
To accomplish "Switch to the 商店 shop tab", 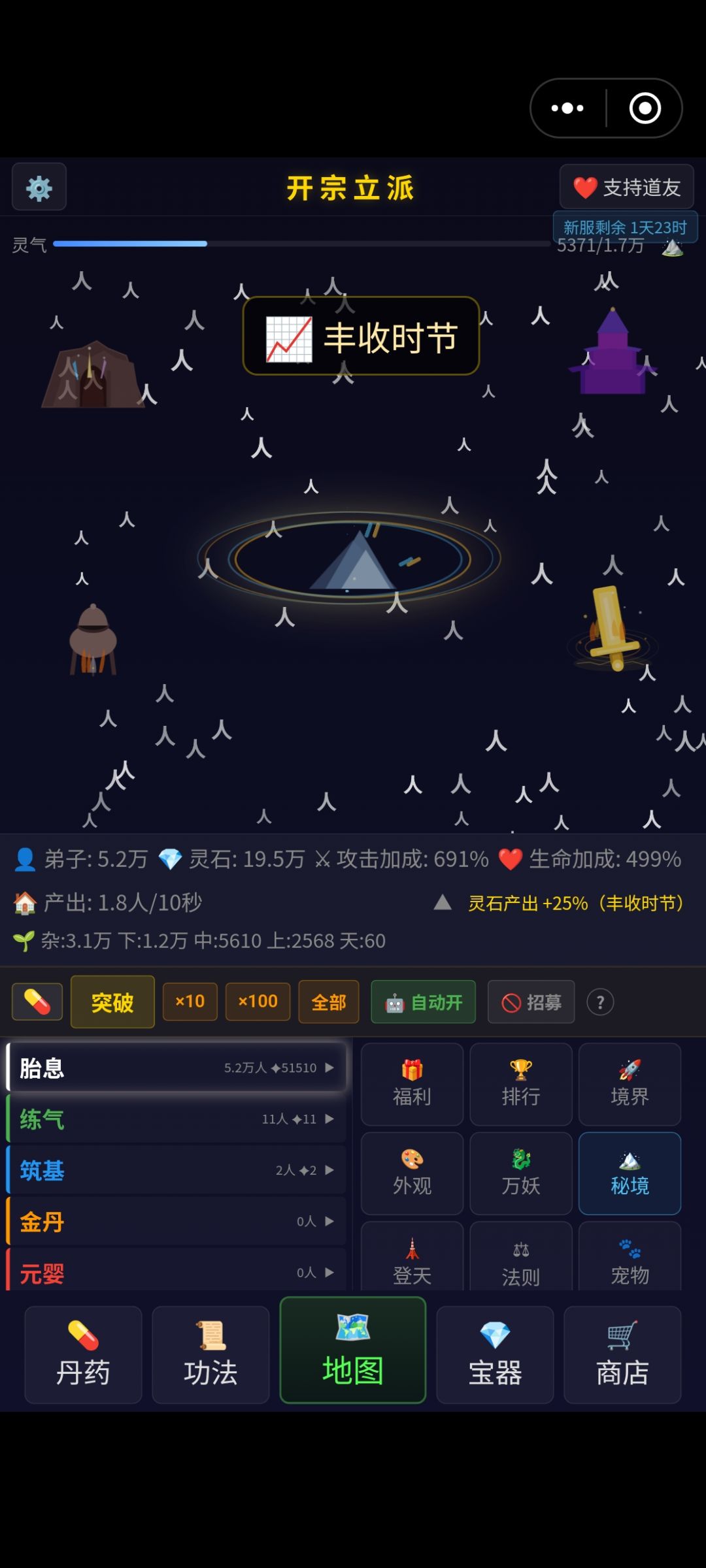I will tap(622, 1354).
